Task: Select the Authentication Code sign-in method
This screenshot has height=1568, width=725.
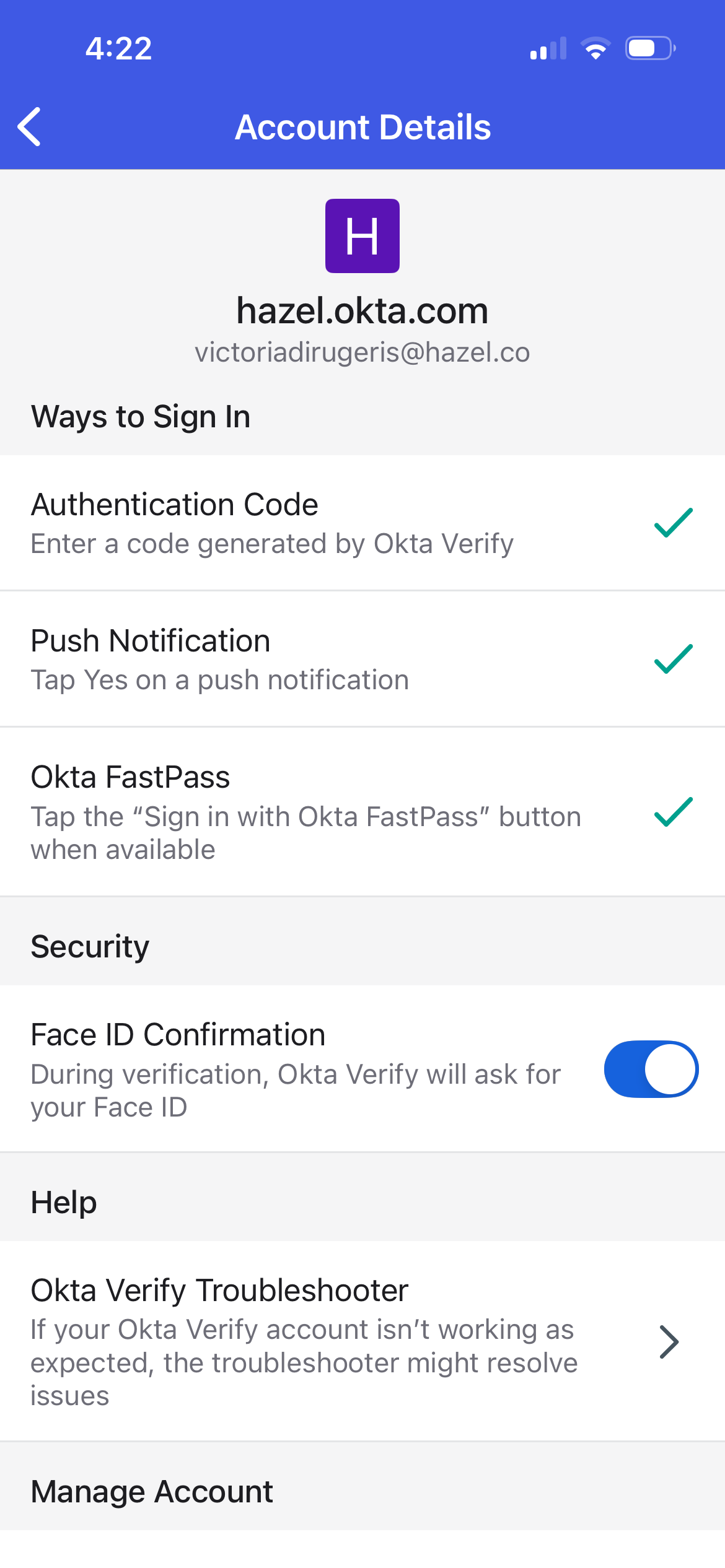Action: coord(362,523)
